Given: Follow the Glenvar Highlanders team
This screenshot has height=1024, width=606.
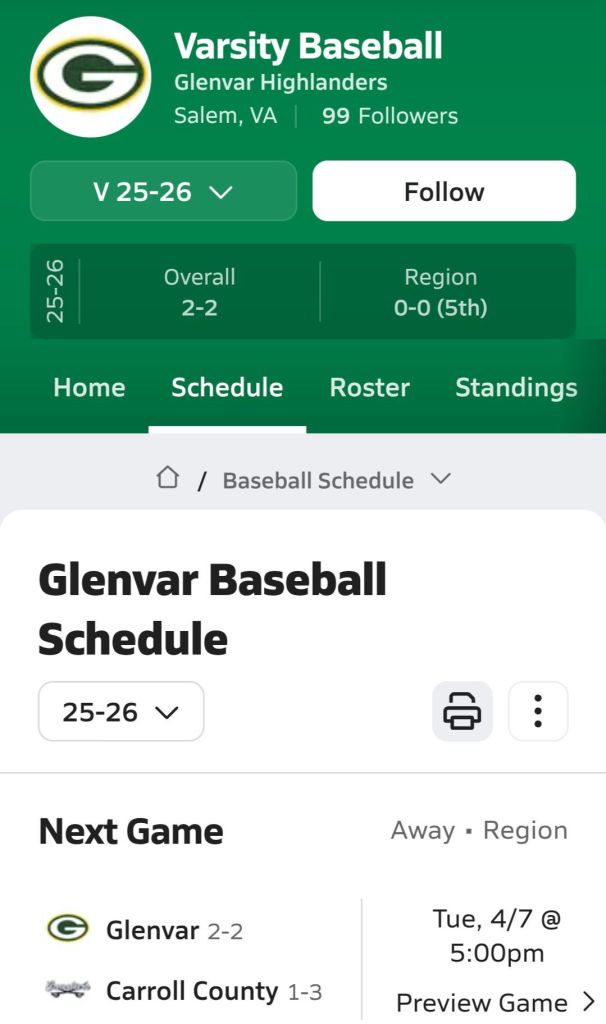Looking at the screenshot, I should 444,191.
